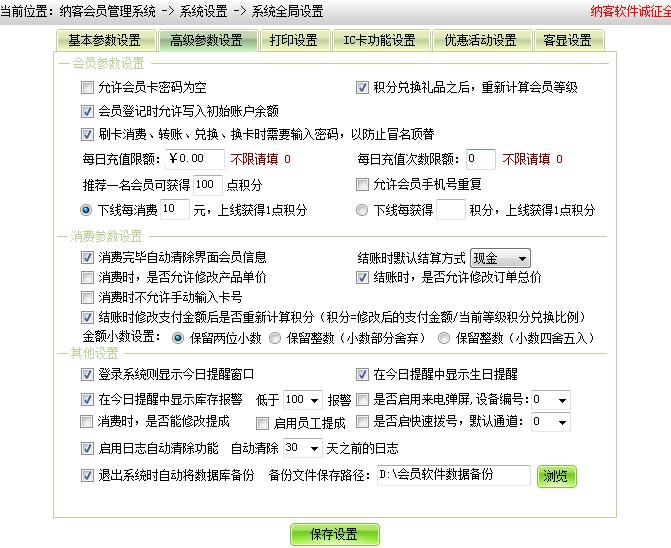The width and height of the screenshot is (671, 548).
Task: Tick the 允许会员卡密码为空 checkbox
Action: (x=88, y=87)
